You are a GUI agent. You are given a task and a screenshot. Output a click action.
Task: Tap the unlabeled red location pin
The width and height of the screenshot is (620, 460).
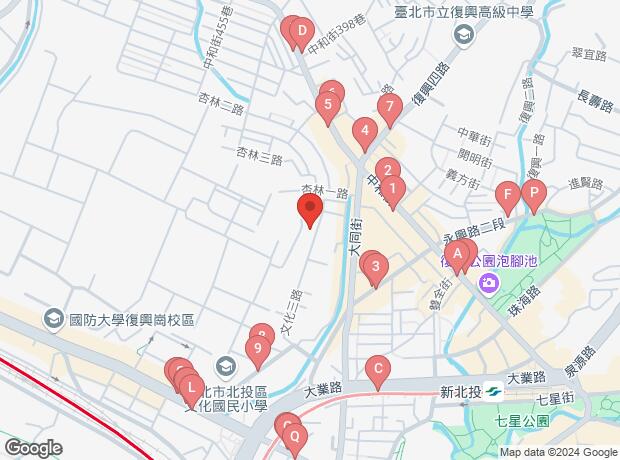310,210
